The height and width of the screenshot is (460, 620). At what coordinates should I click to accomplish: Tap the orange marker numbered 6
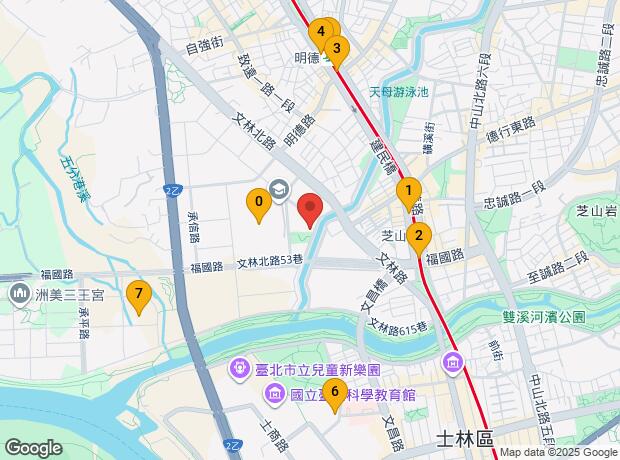(x=334, y=392)
